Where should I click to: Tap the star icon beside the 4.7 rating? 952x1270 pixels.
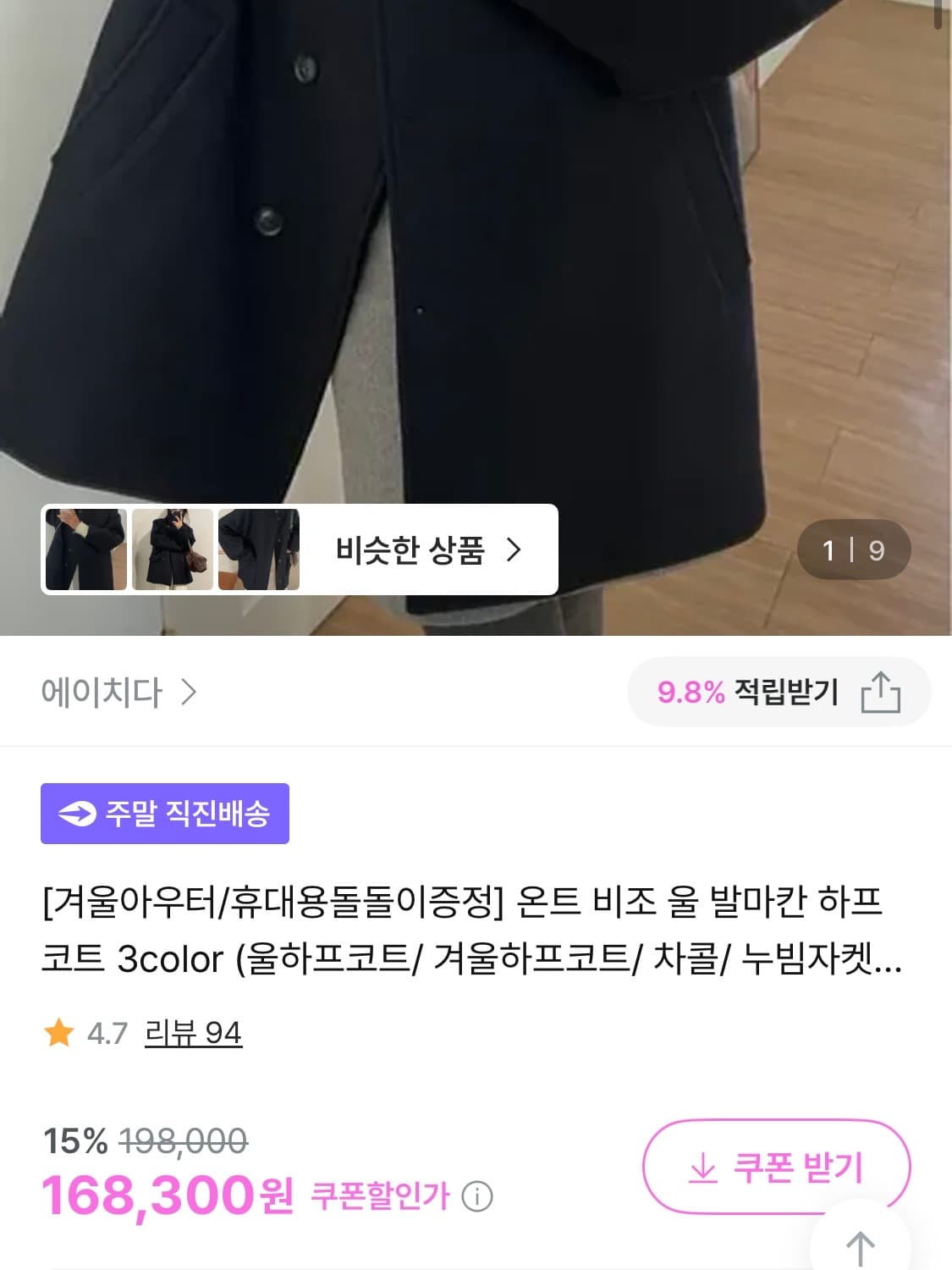tap(58, 1033)
